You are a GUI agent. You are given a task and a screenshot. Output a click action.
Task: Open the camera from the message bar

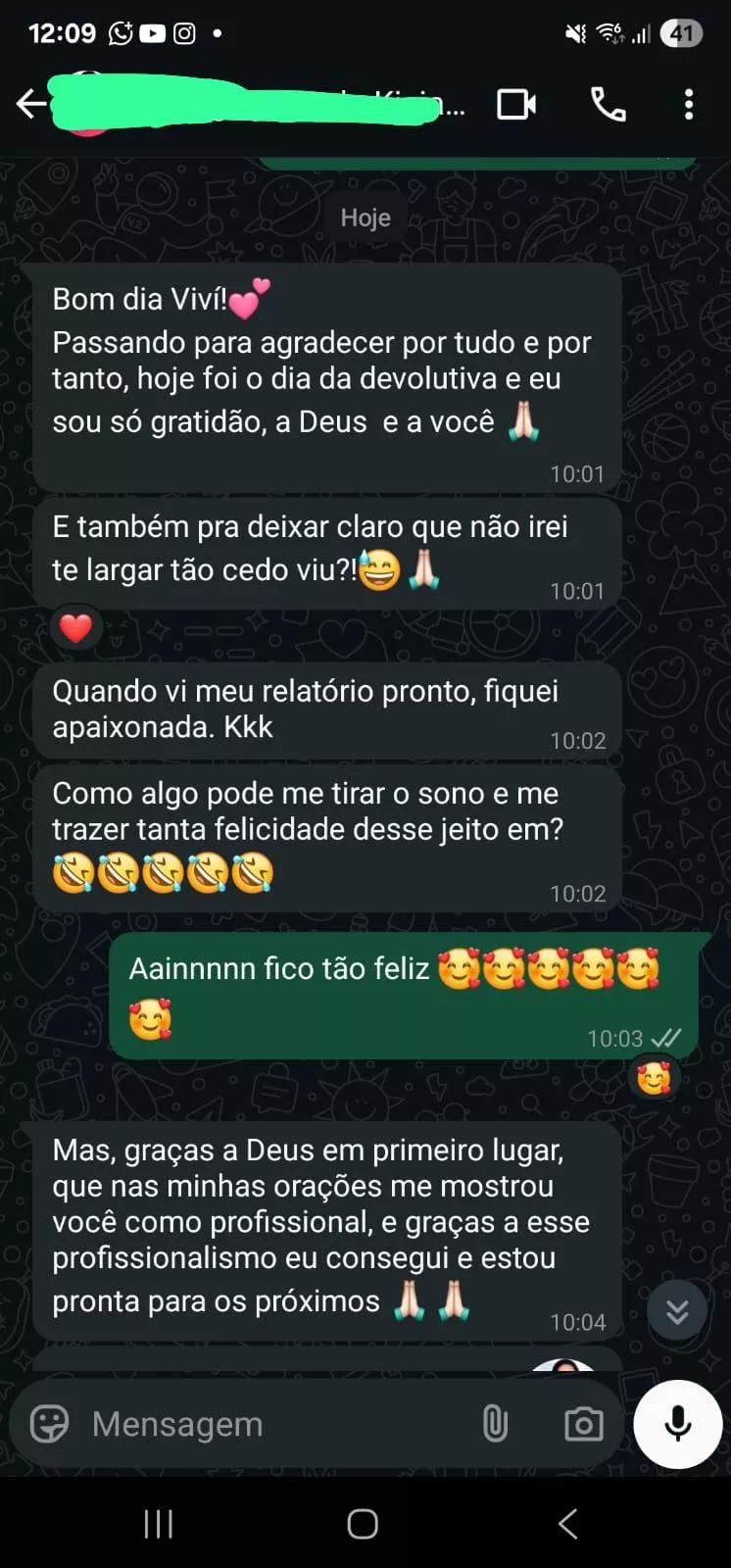pos(583,1424)
